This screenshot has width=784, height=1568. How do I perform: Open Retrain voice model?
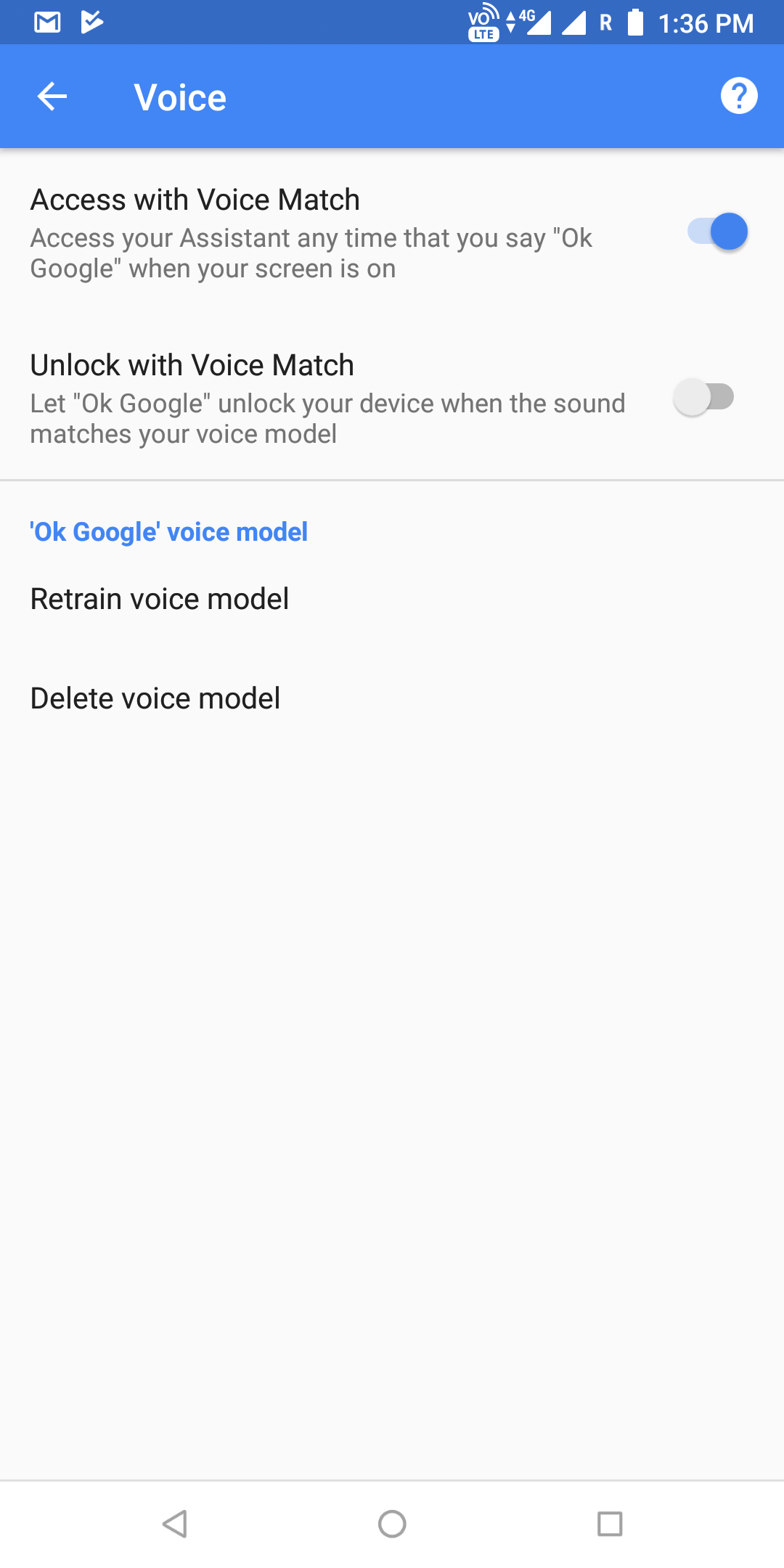point(392,599)
